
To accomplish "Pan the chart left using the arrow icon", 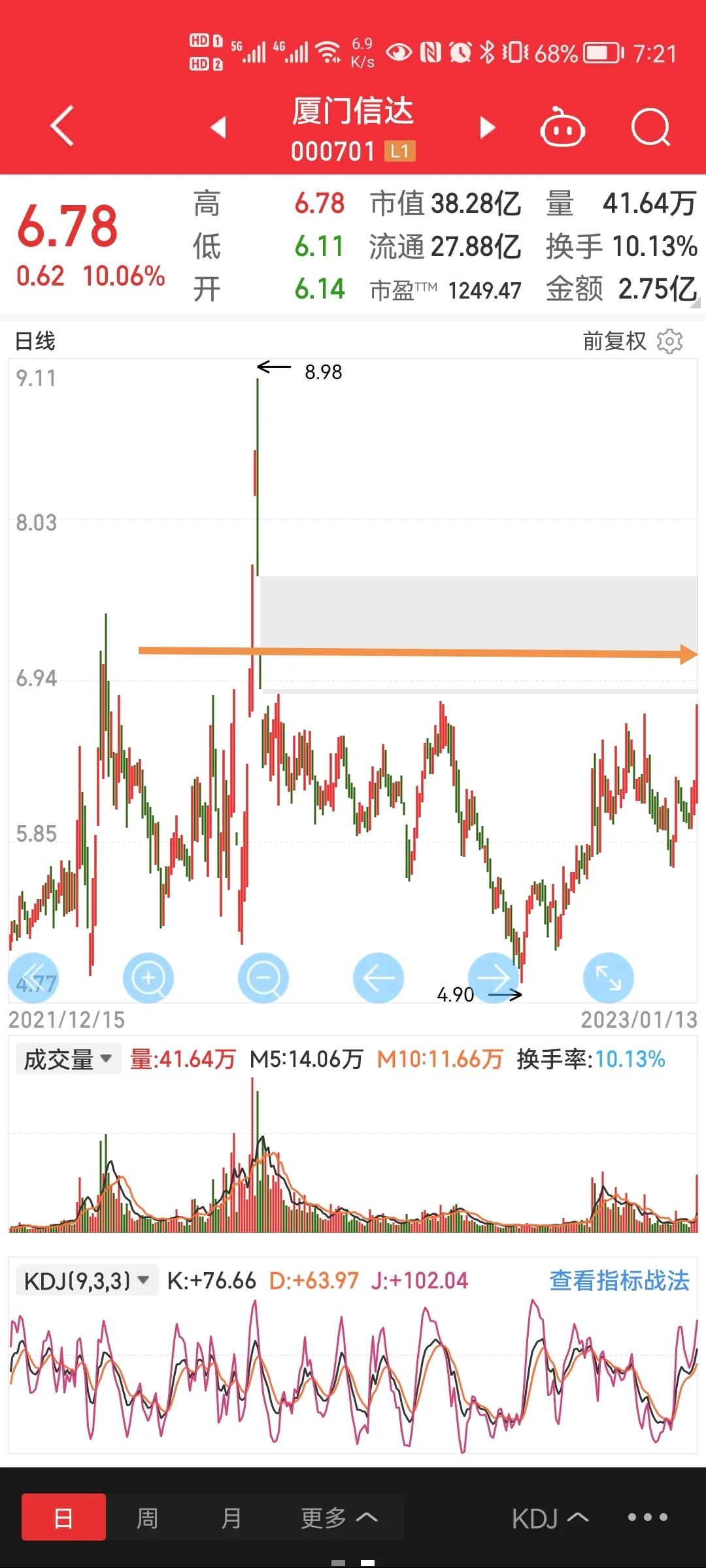I will tap(378, 977).
